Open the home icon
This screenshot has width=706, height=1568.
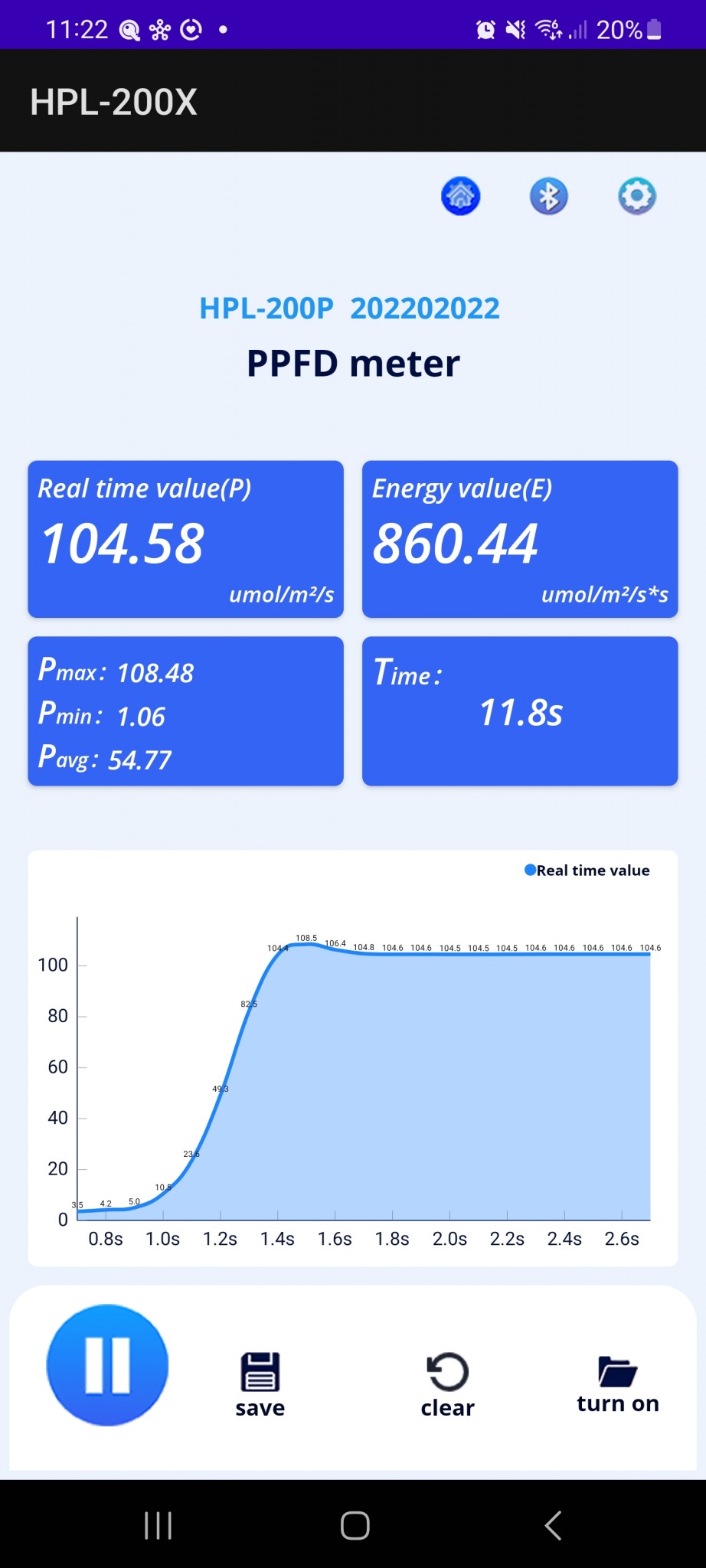[460, 196]
